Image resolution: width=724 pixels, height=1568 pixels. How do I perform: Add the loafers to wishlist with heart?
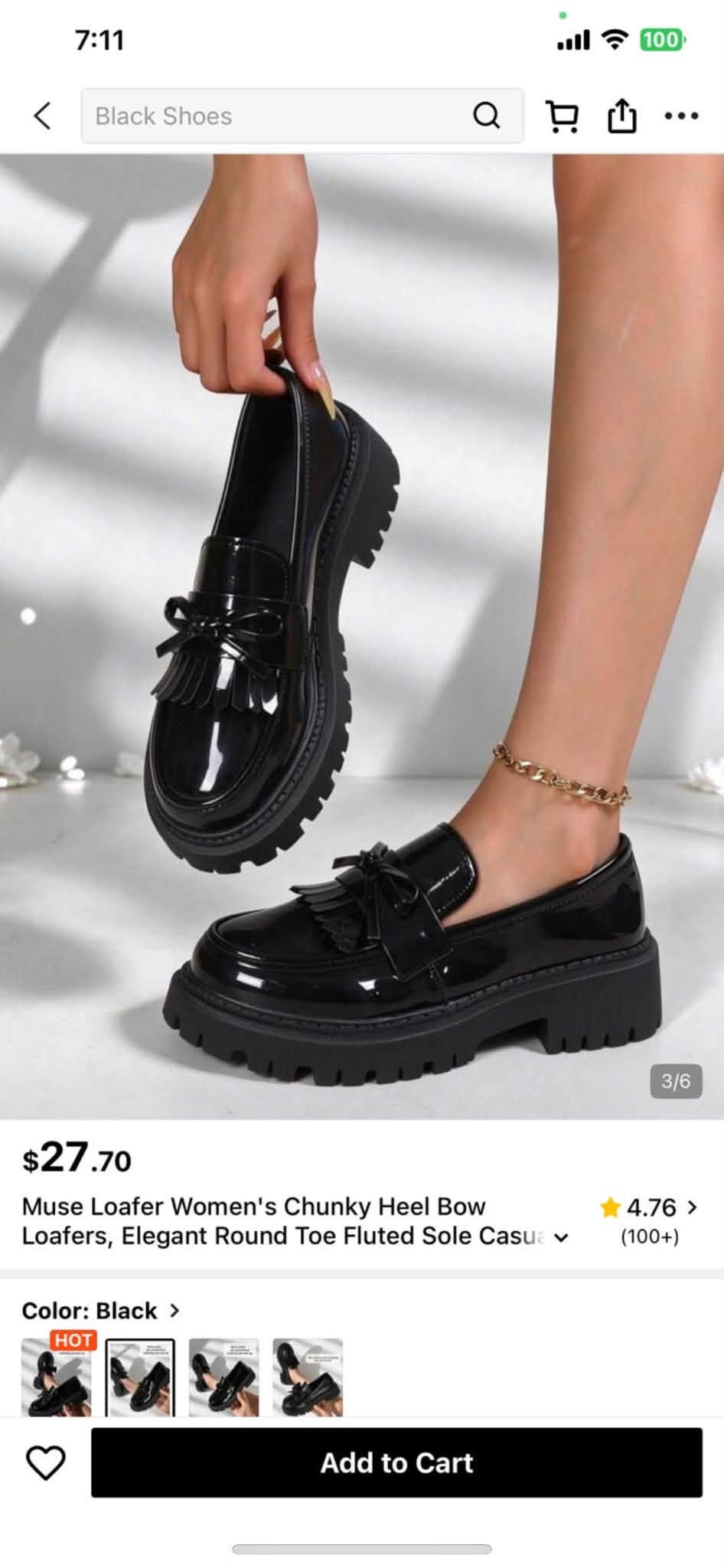46,1463
